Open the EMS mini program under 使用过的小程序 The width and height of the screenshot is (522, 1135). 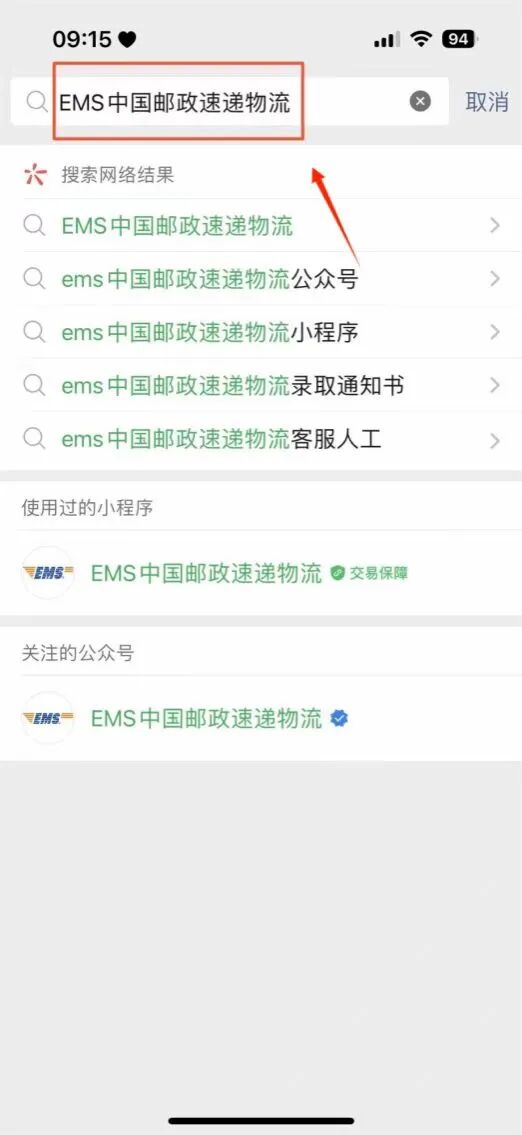tap(261, 573)
